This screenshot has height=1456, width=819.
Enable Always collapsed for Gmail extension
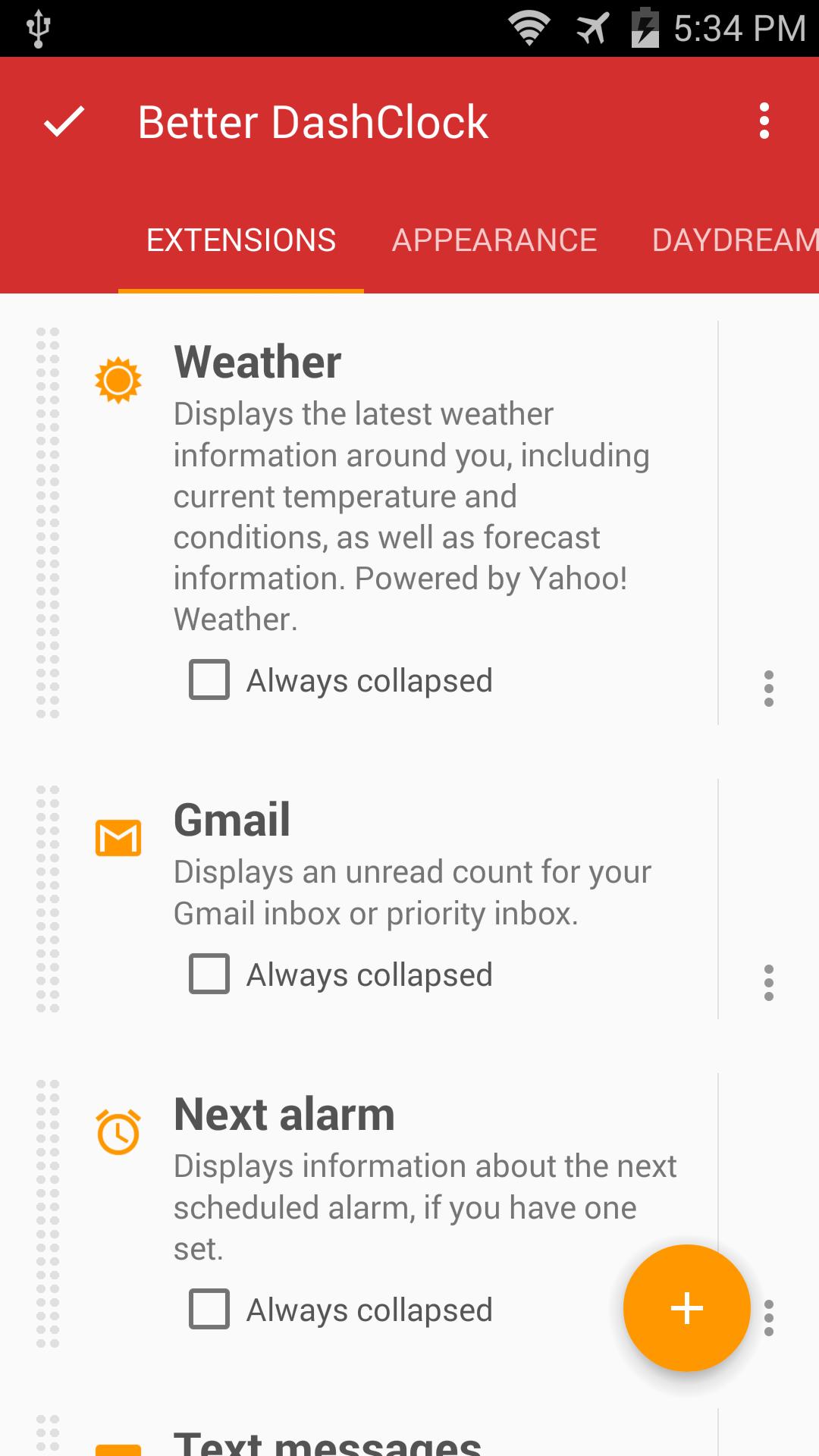click(x=209, y=974)
